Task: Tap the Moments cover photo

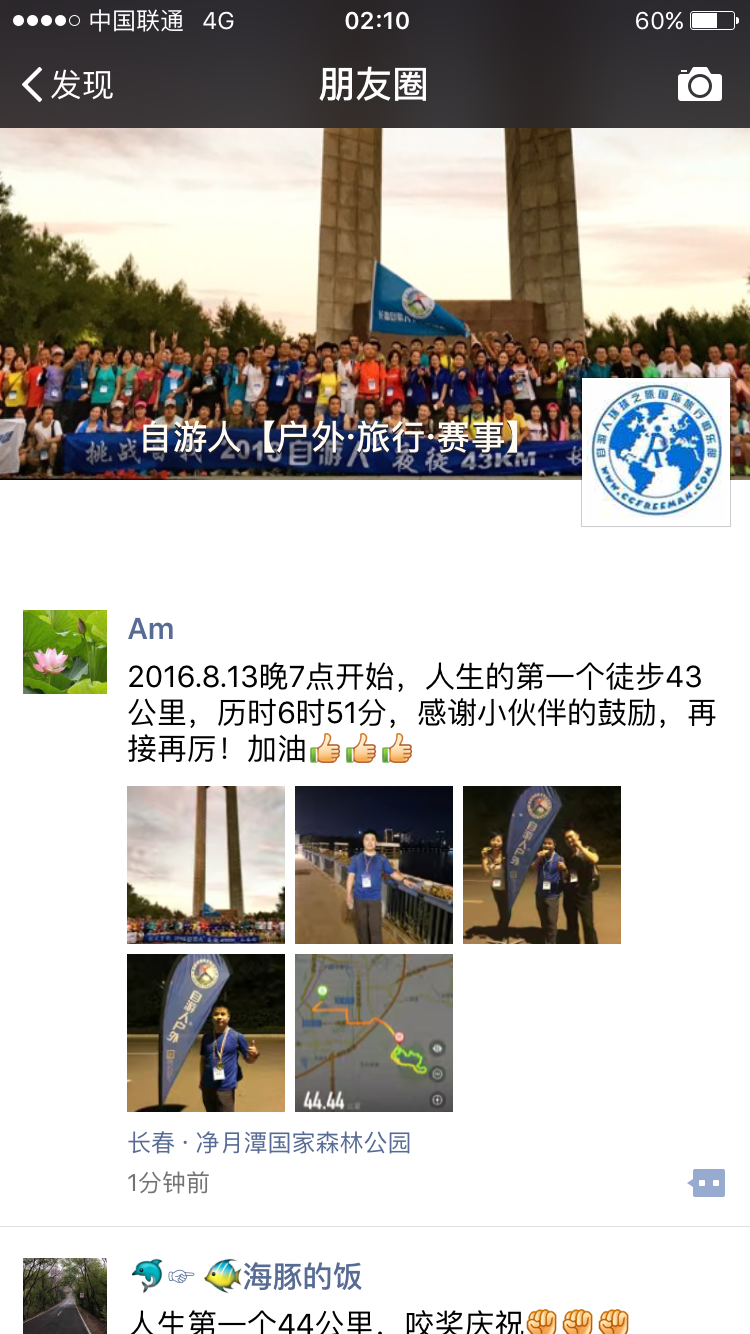Action: 375,304
